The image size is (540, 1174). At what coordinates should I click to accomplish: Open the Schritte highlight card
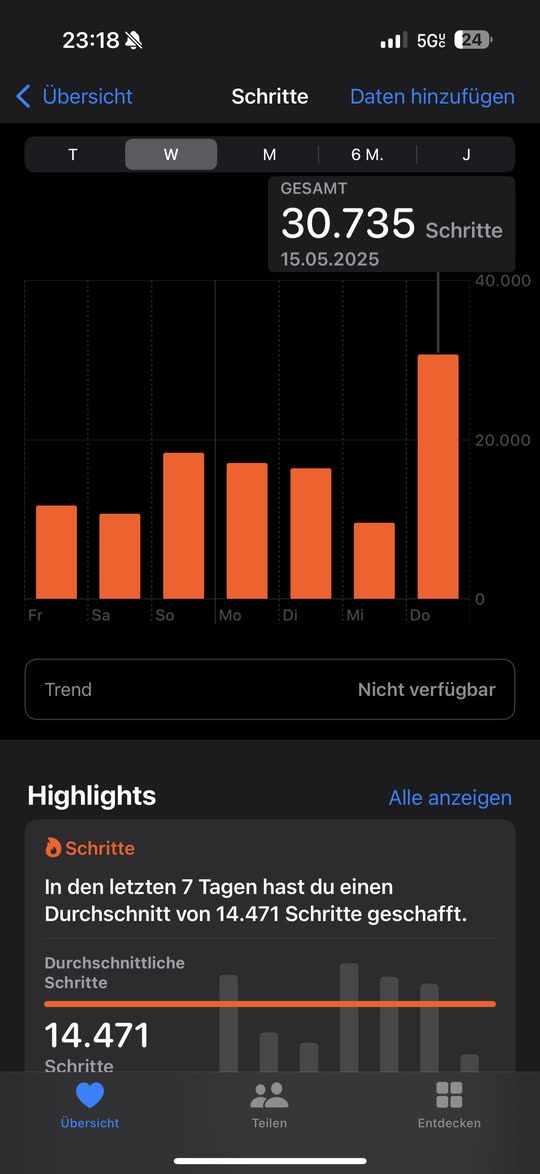coord(270,946)
